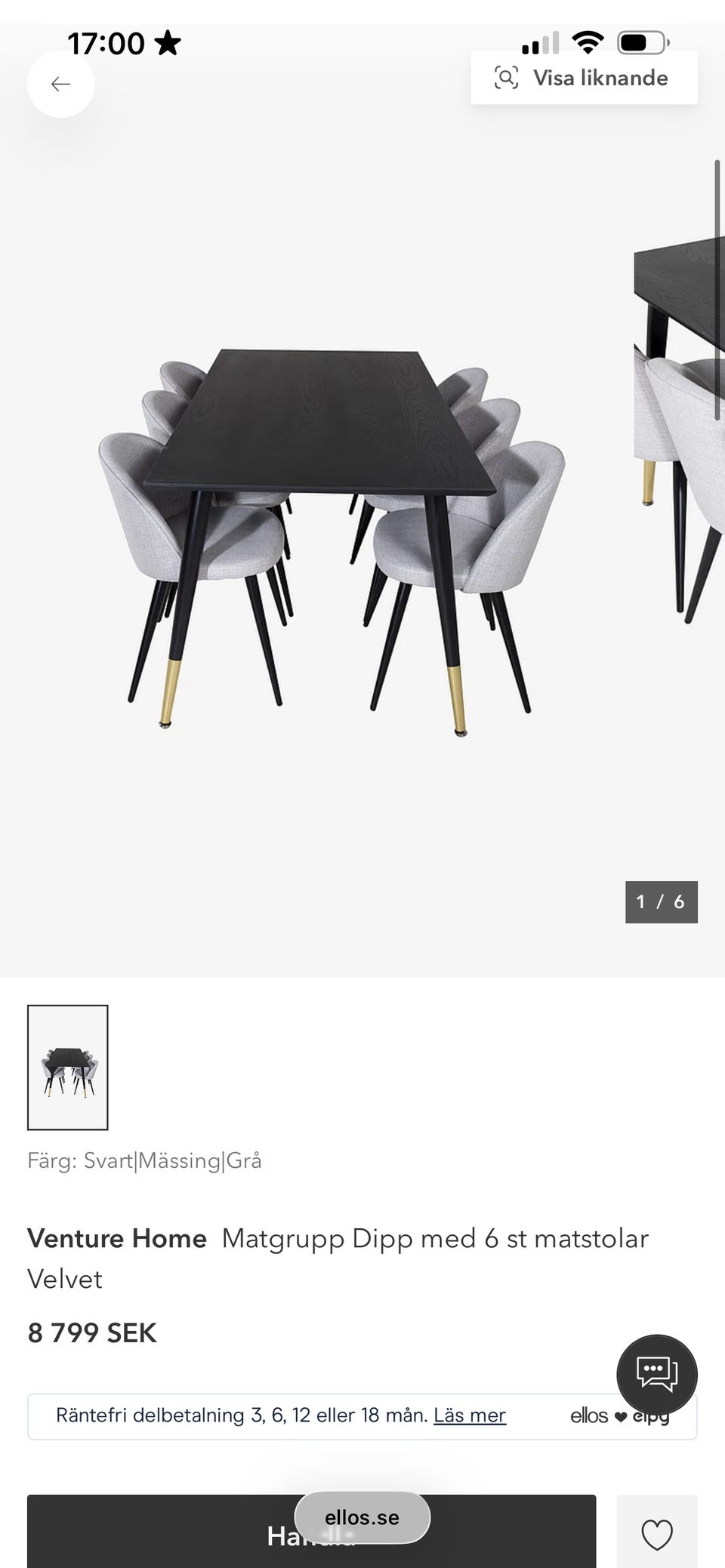
Task: Open the Venture Home brand link
Action: tap(117, 1238)
